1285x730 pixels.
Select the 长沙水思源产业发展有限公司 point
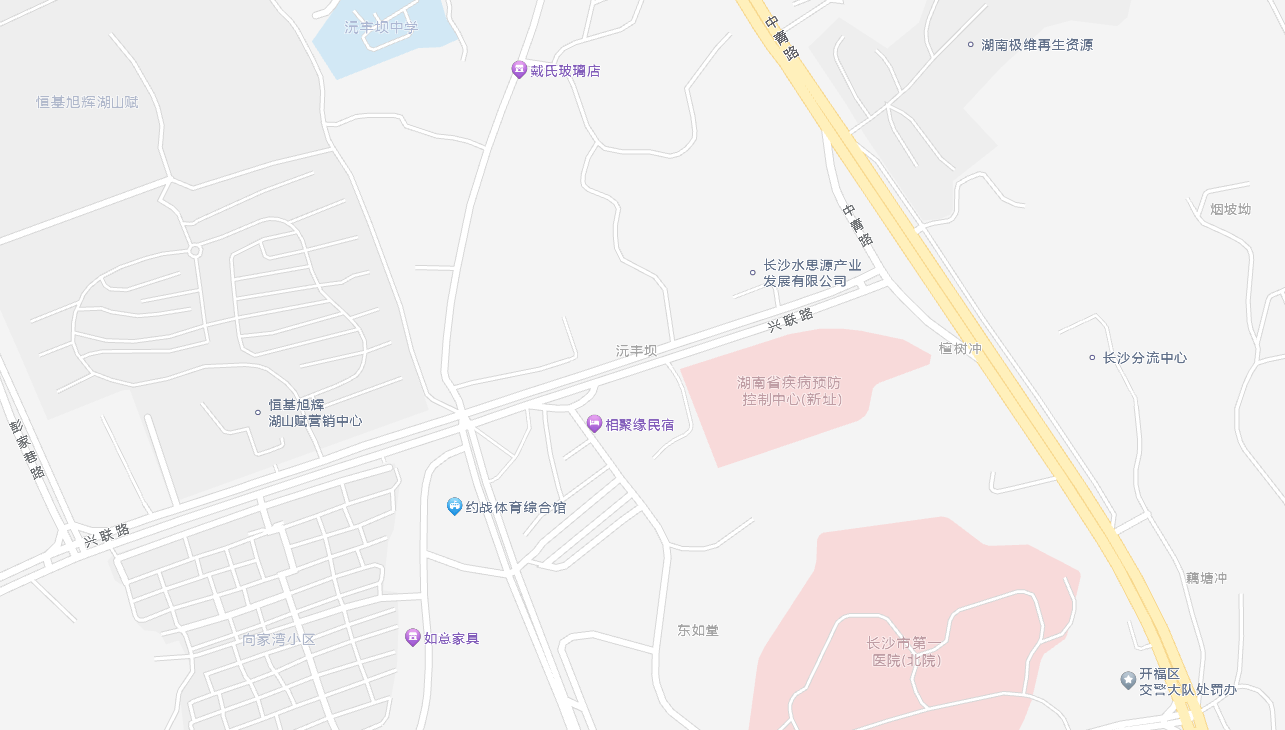click(753, 272)
